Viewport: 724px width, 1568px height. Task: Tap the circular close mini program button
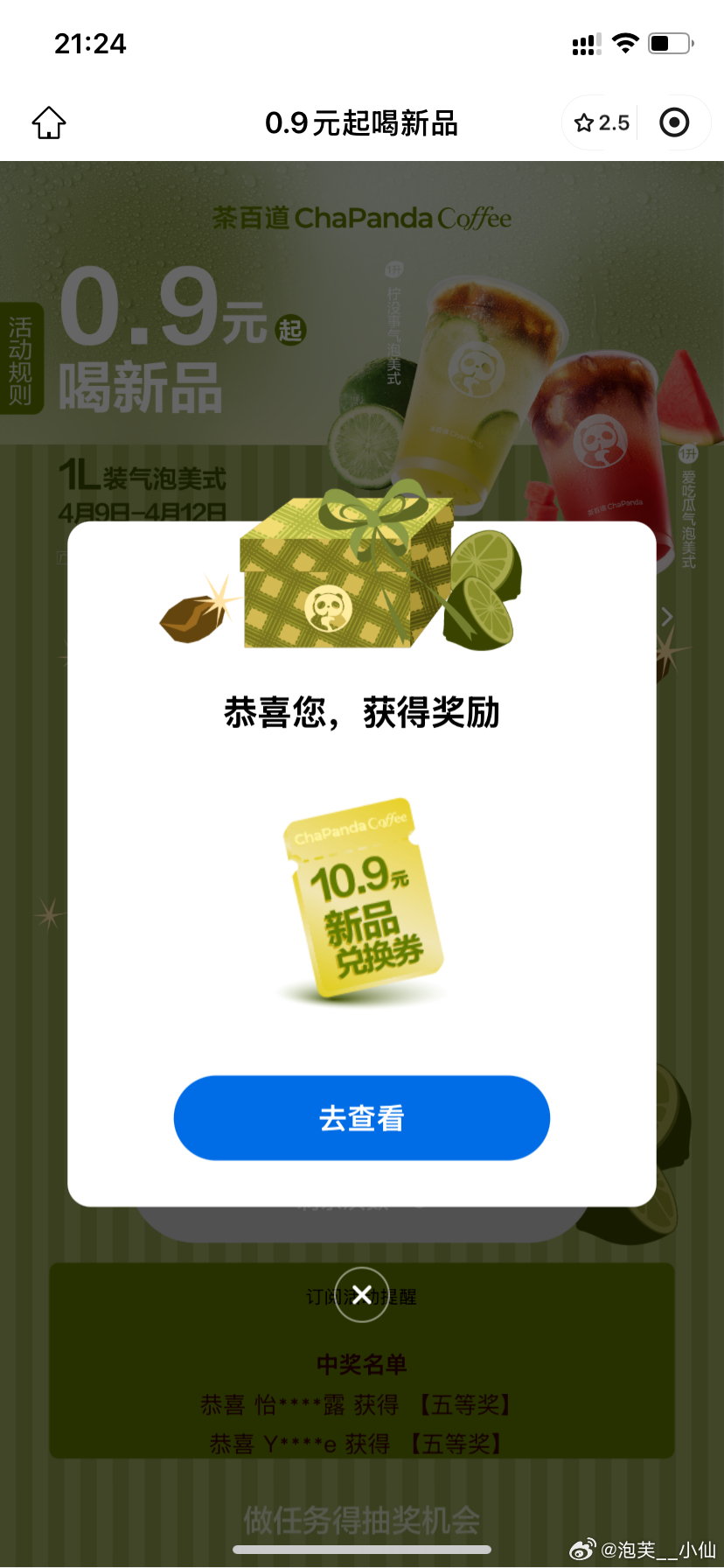(673, 123)
